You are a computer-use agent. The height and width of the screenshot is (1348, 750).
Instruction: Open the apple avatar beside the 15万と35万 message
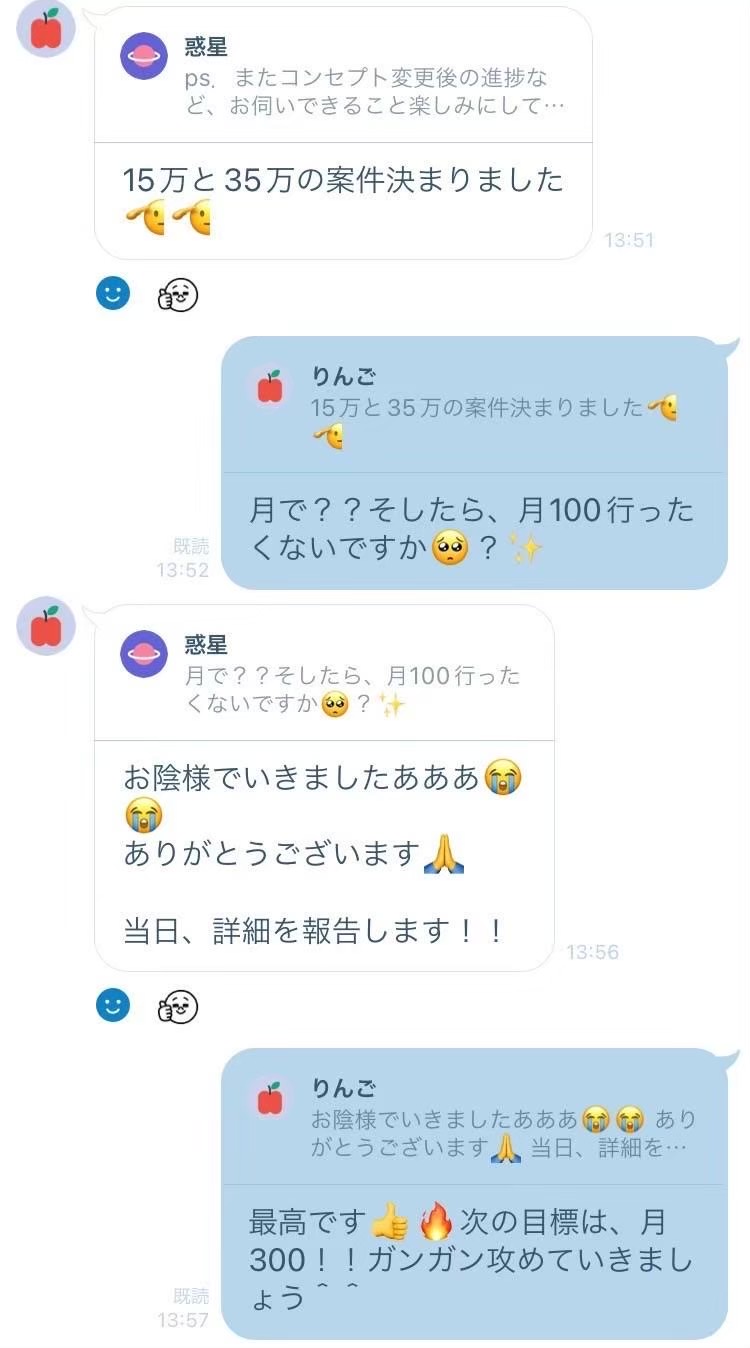pyautogui.click(x=46, y=29)
